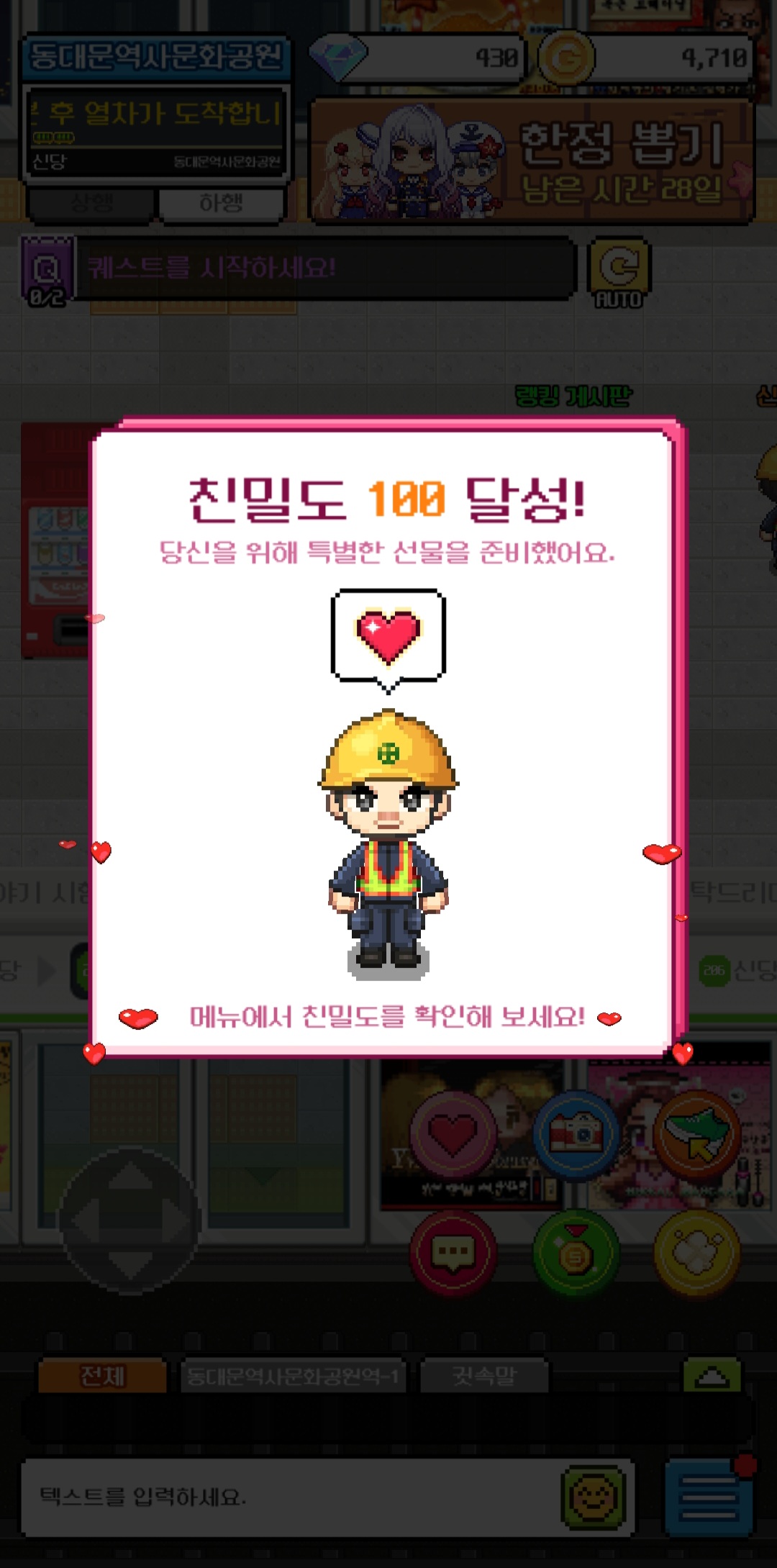Switch to the 하행 direction tab

pyautogui.click(x=221, y=204)
